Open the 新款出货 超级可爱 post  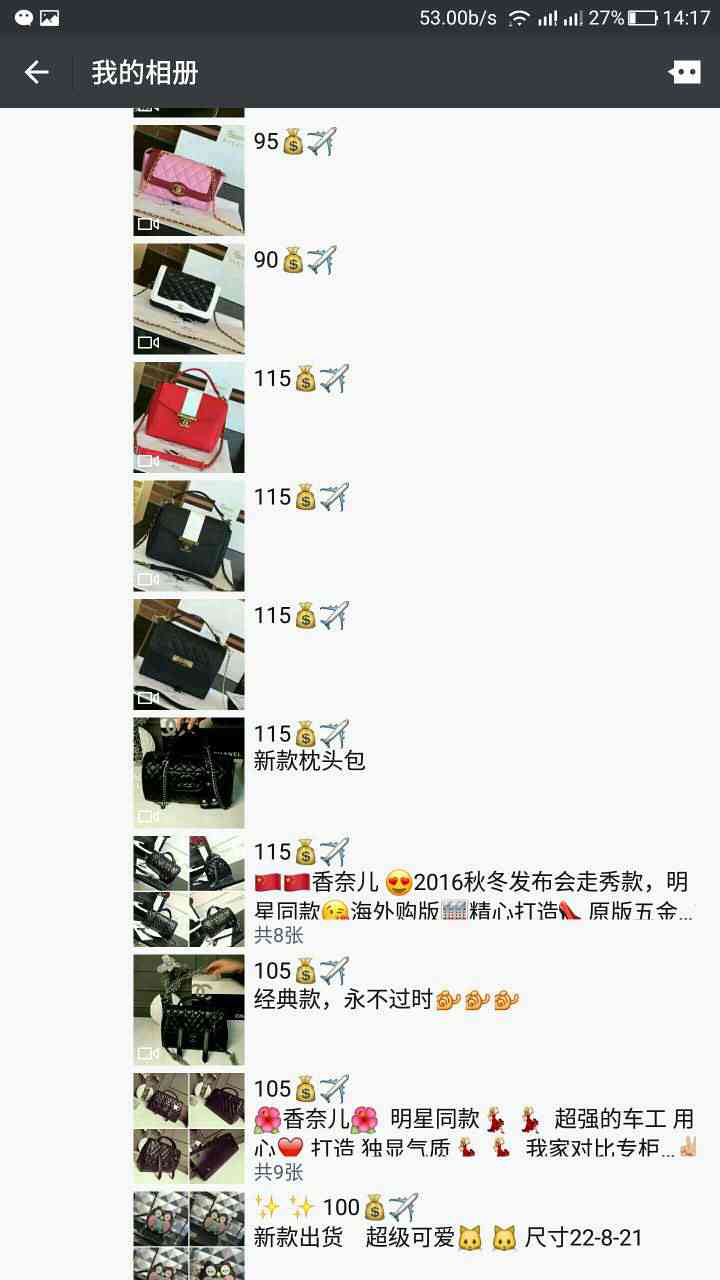[189, 1235]
